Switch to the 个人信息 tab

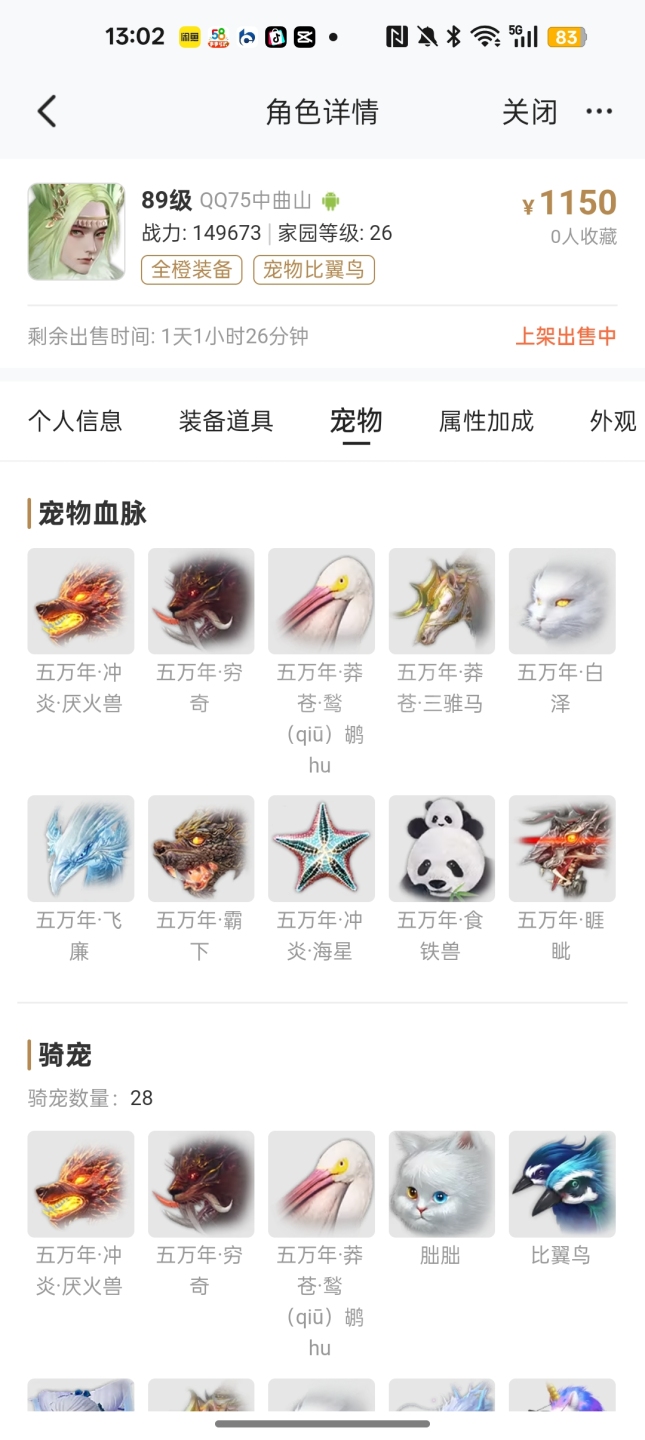coord(75,421)
